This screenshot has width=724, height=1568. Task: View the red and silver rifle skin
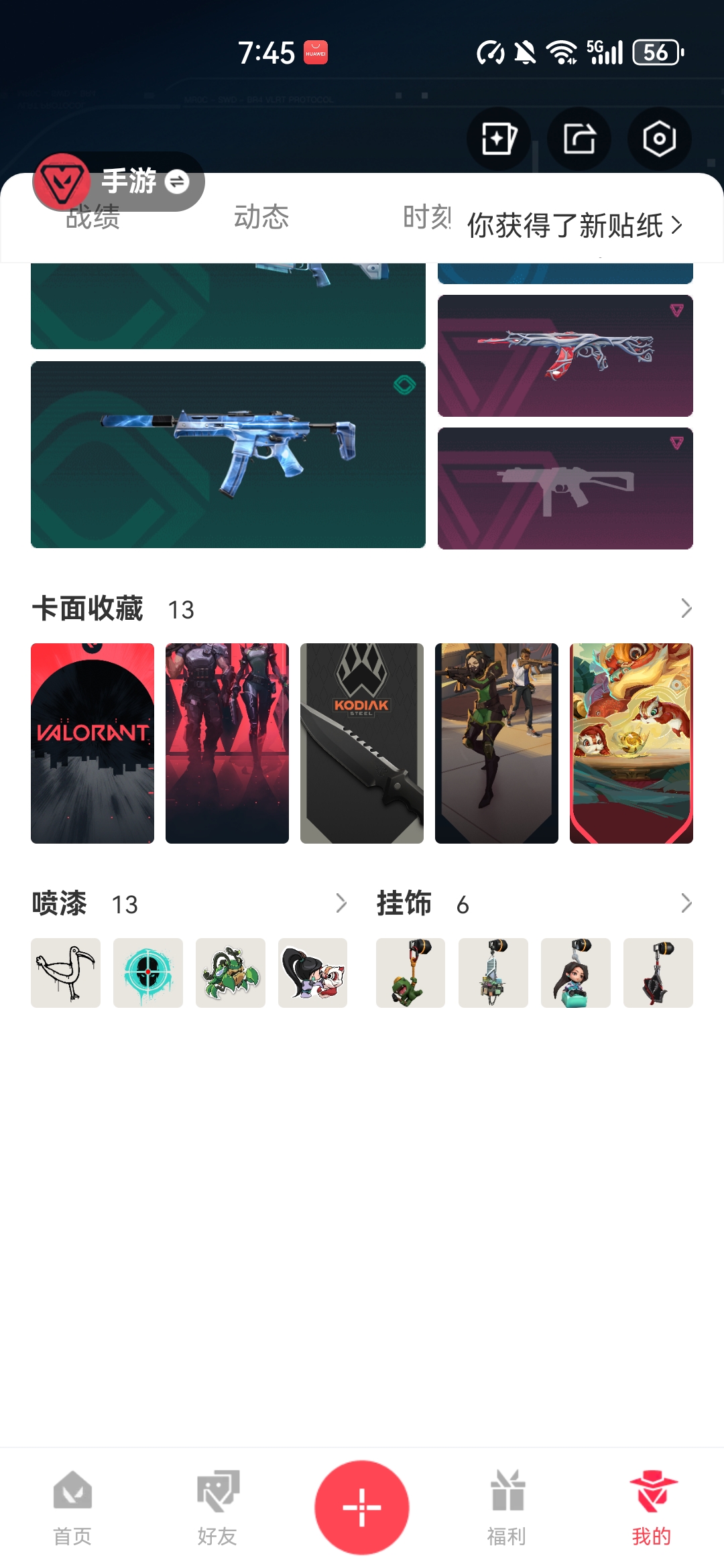point(565,355)
